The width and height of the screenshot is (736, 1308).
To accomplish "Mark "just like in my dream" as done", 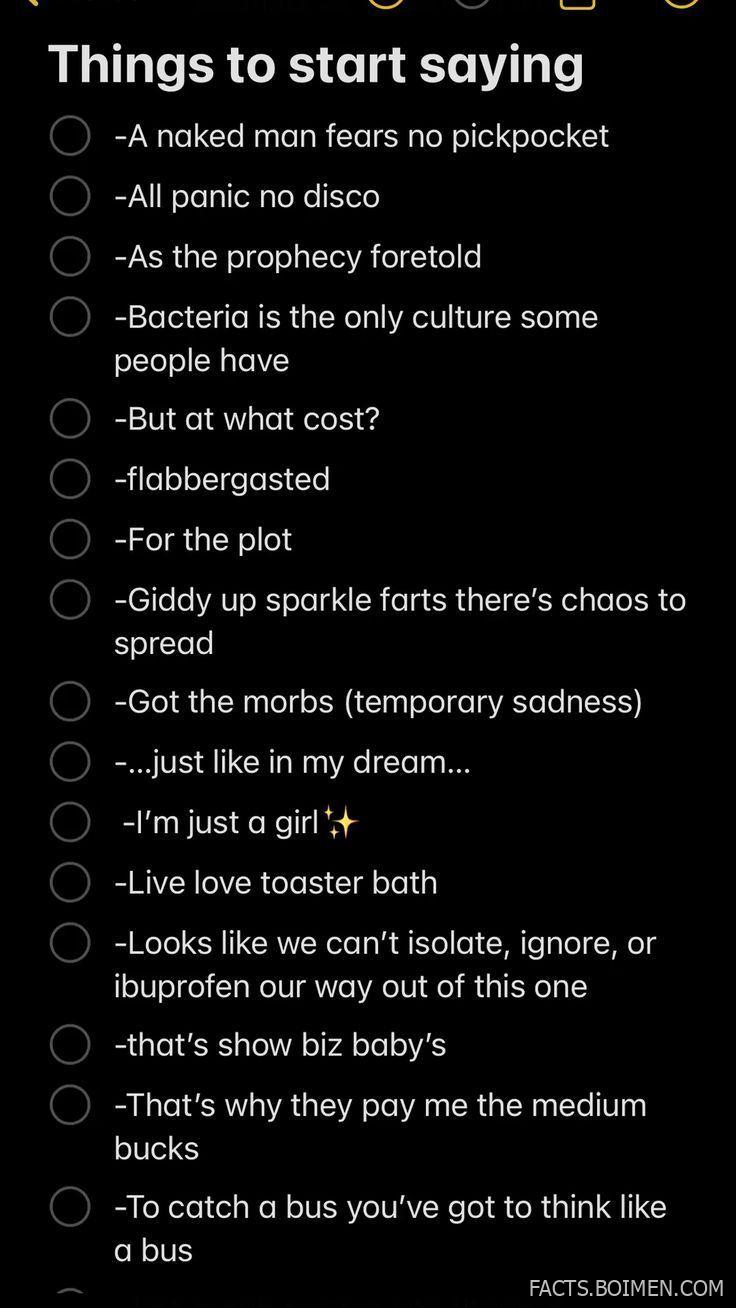I will (70, 762).
